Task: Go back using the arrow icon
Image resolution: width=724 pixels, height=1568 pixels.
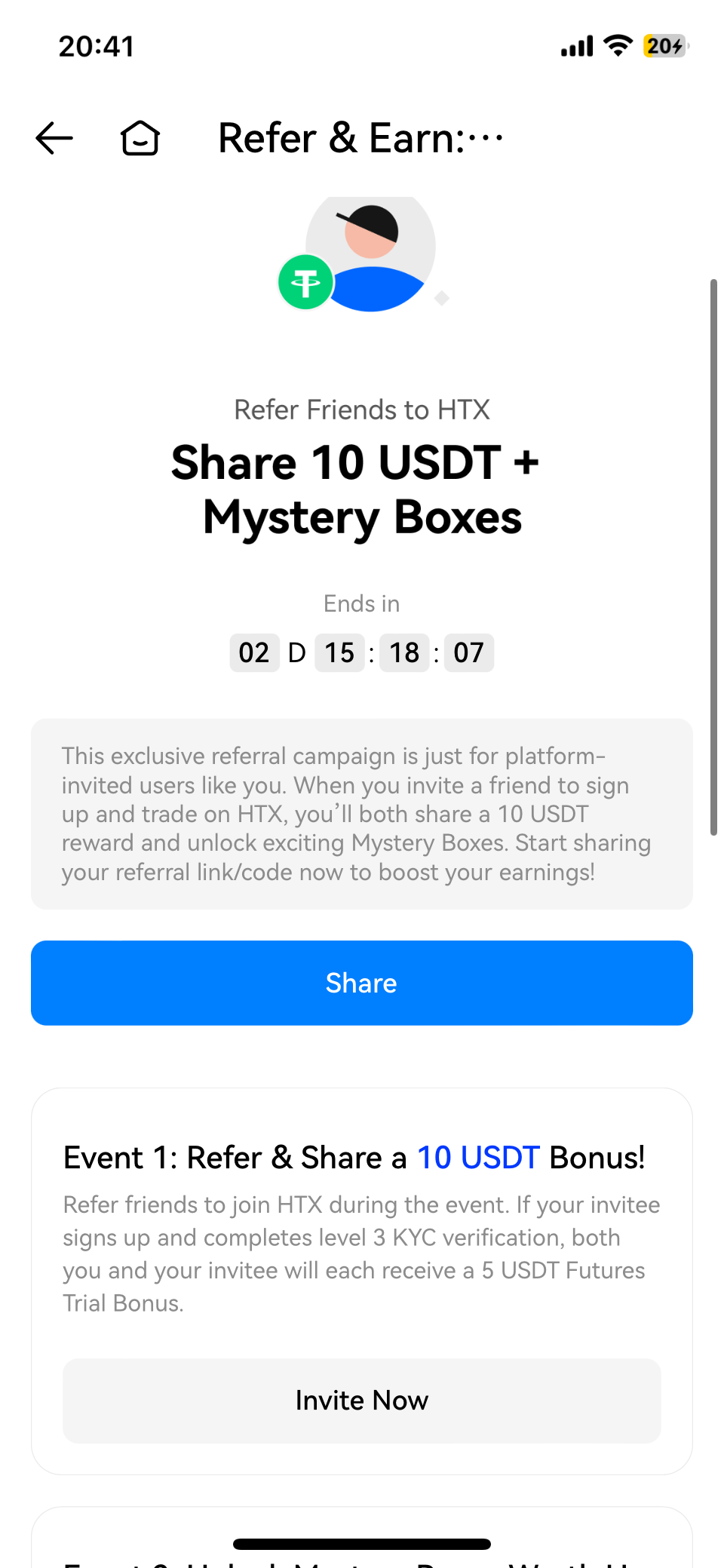Action: 54,138
